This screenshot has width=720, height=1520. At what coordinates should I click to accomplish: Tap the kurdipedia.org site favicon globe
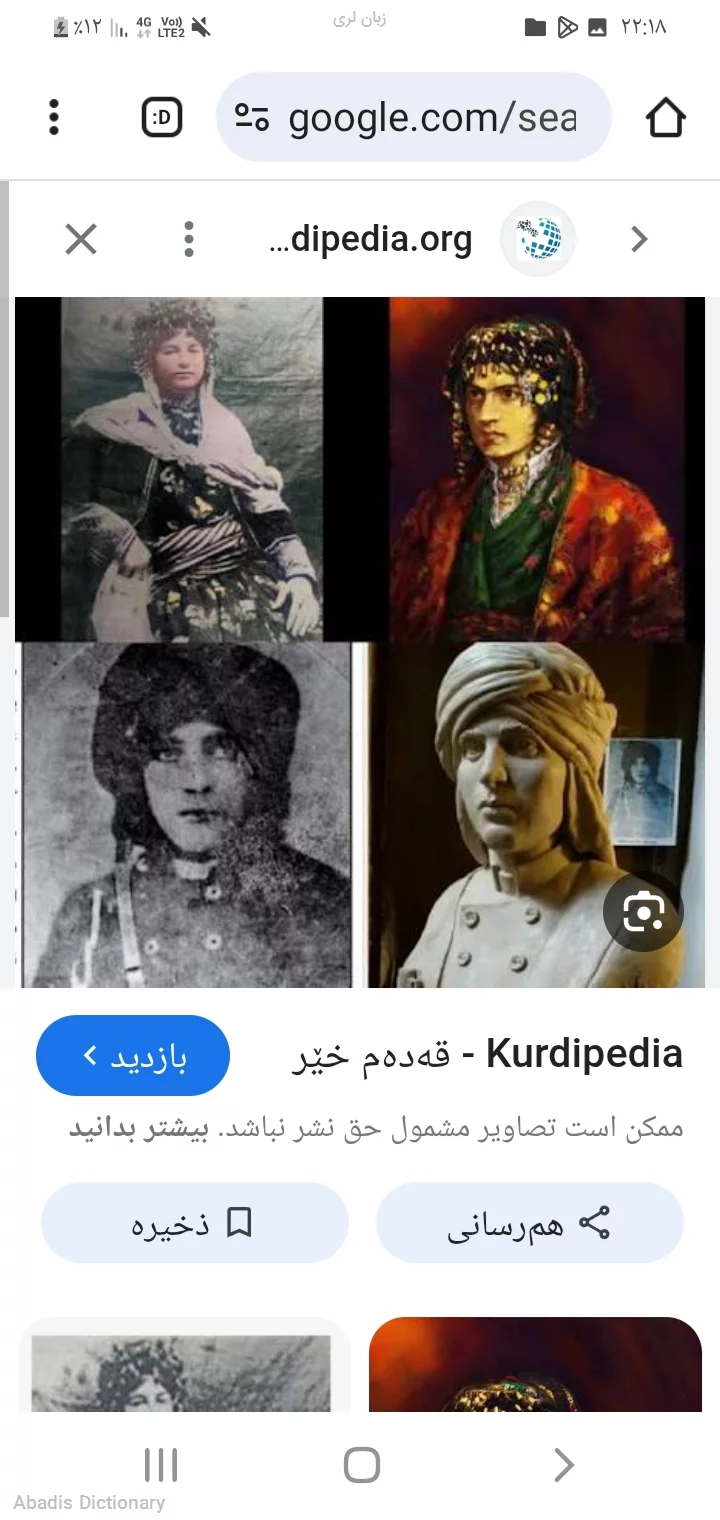[538, 239]
